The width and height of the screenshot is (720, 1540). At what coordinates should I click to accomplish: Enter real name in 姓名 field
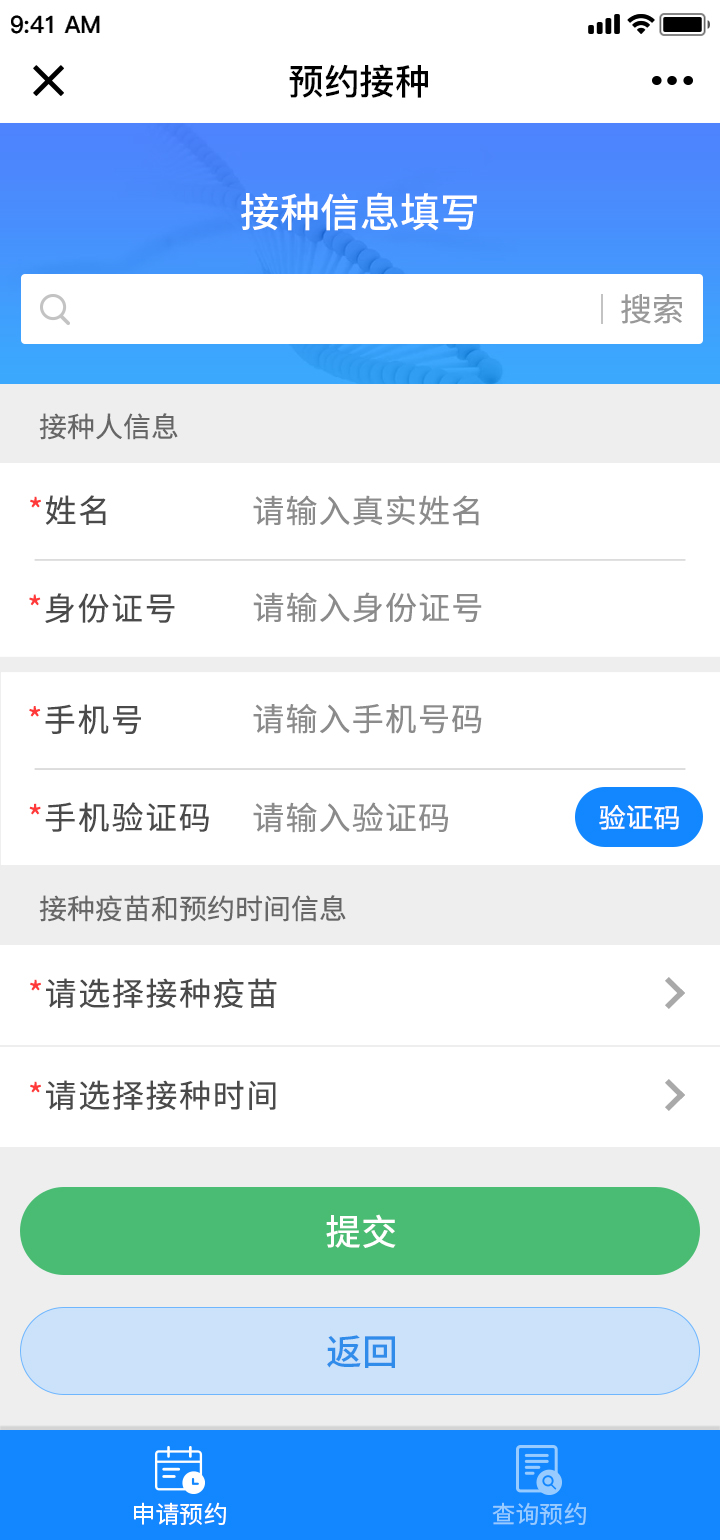tap(460, 511)
